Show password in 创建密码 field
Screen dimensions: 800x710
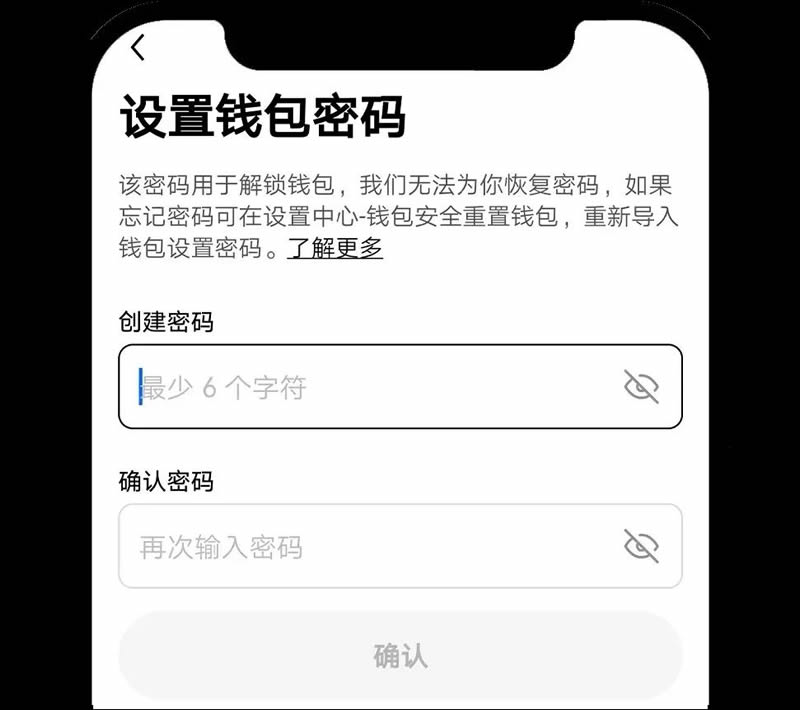[641, 387]
